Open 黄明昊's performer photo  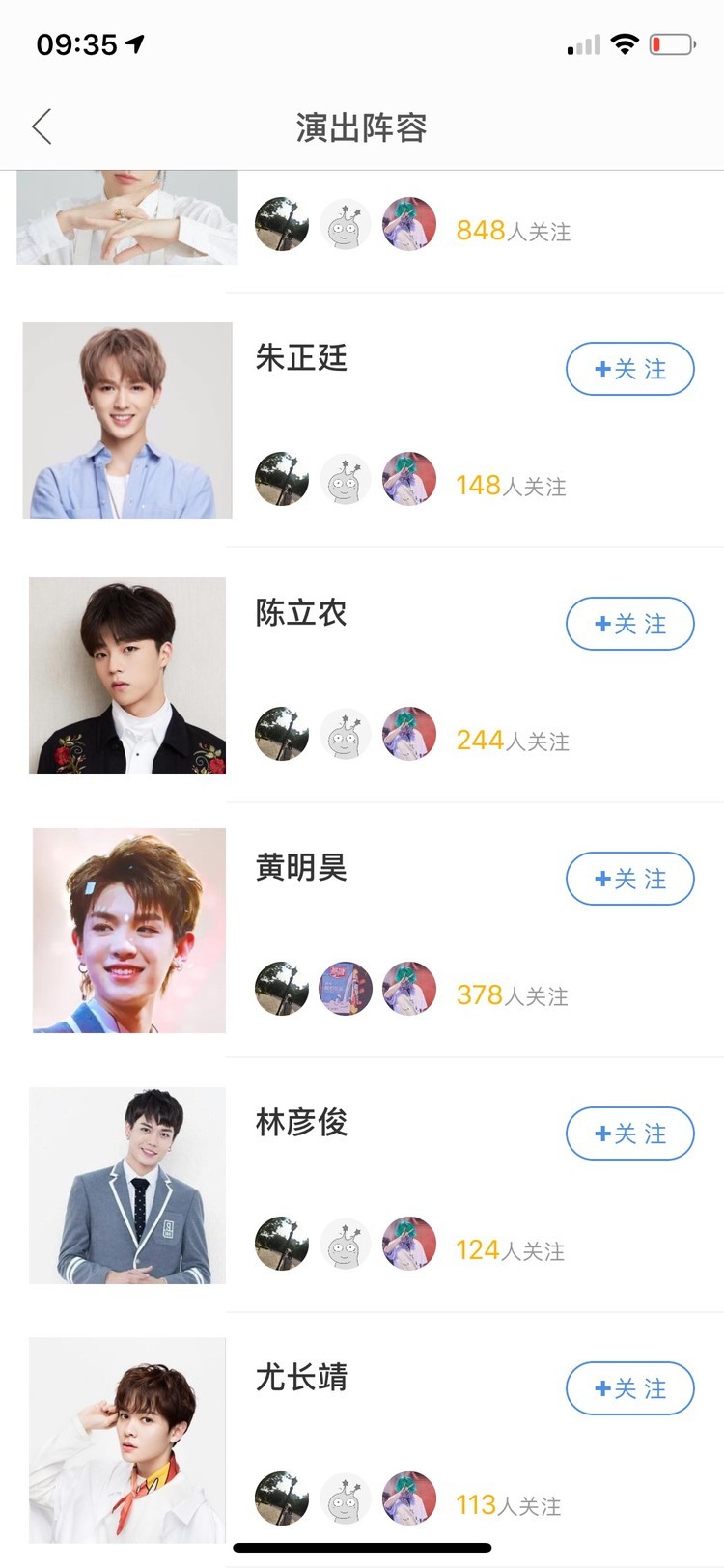(128, 931)
